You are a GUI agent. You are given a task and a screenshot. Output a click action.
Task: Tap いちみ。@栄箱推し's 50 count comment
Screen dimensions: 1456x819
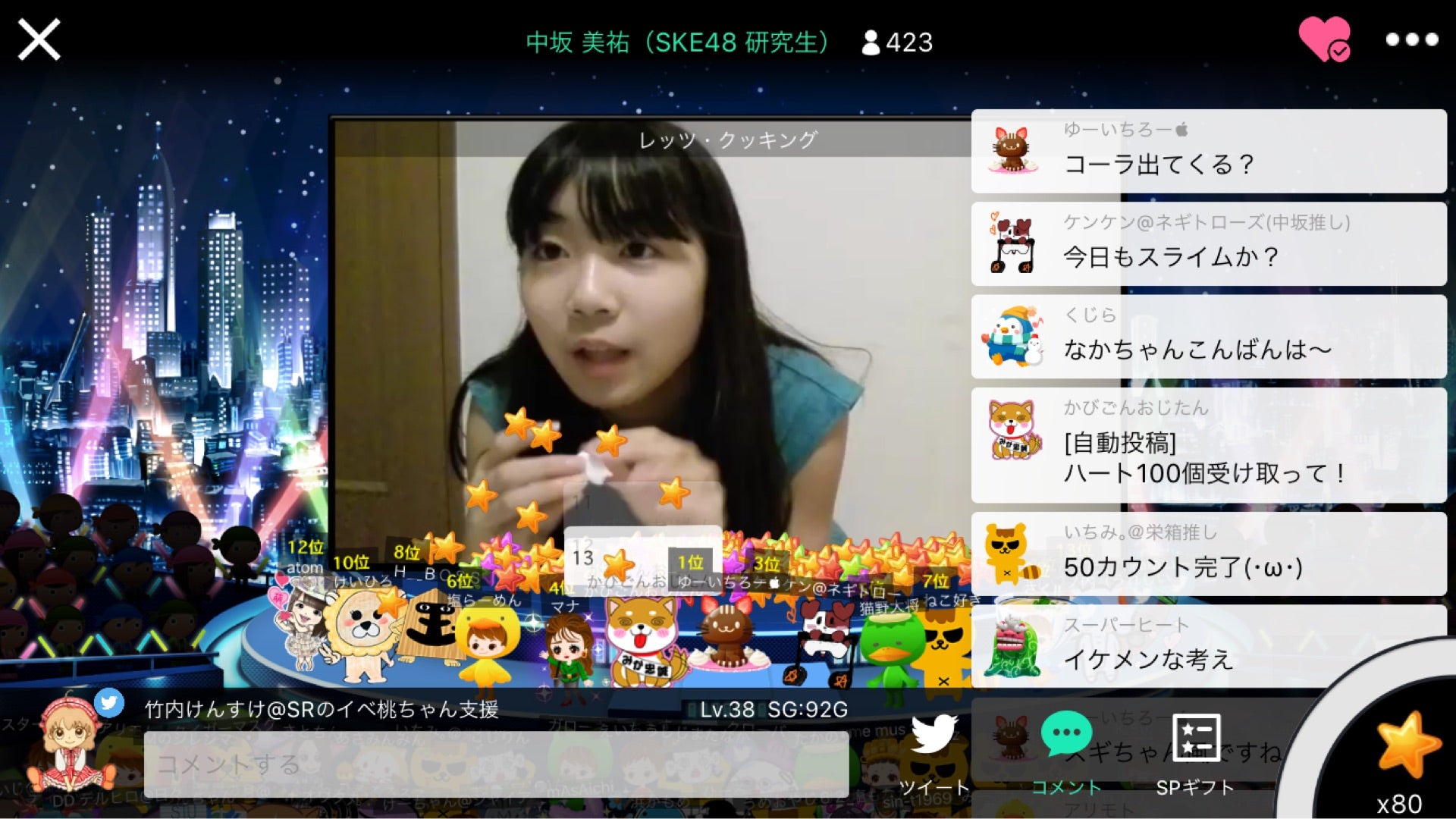1208,554
